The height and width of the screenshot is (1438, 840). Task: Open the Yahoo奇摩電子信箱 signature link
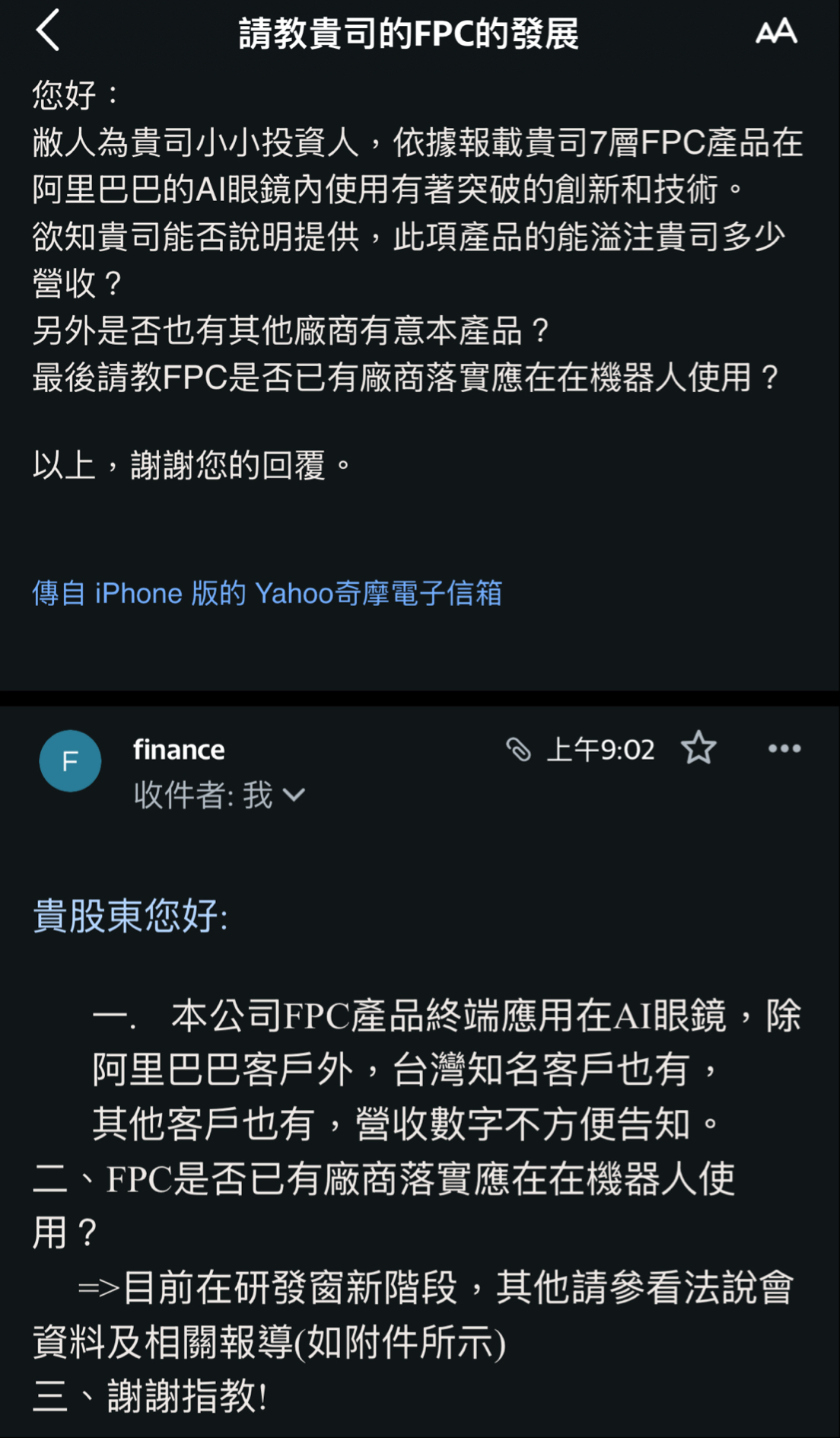coord(267,593)
